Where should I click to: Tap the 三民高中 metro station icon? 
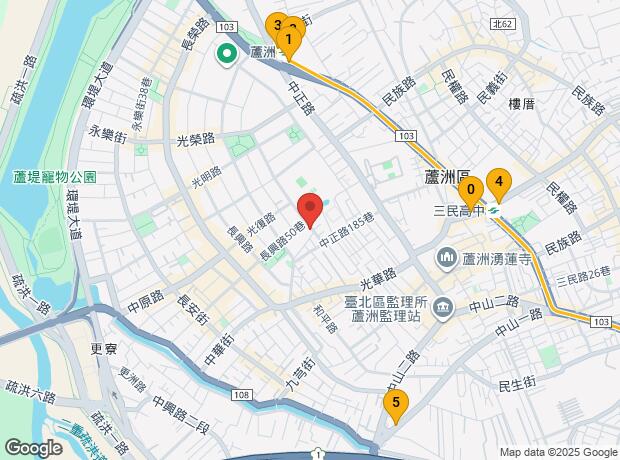(x=493, y=211)
